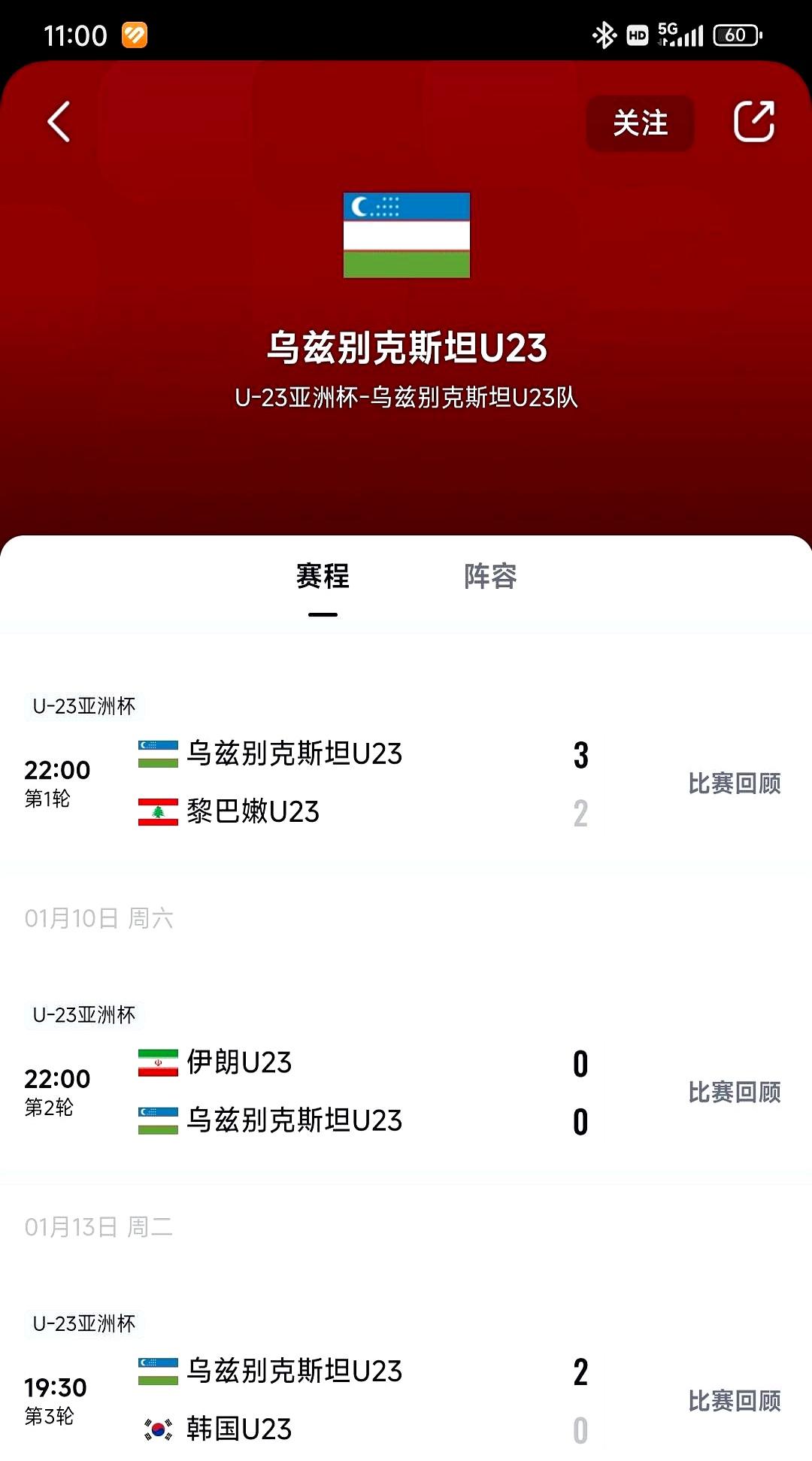Tap the 01月13日 周二 date header
Viewport: 812px width, 1461px height.
tap(101, 1227)
